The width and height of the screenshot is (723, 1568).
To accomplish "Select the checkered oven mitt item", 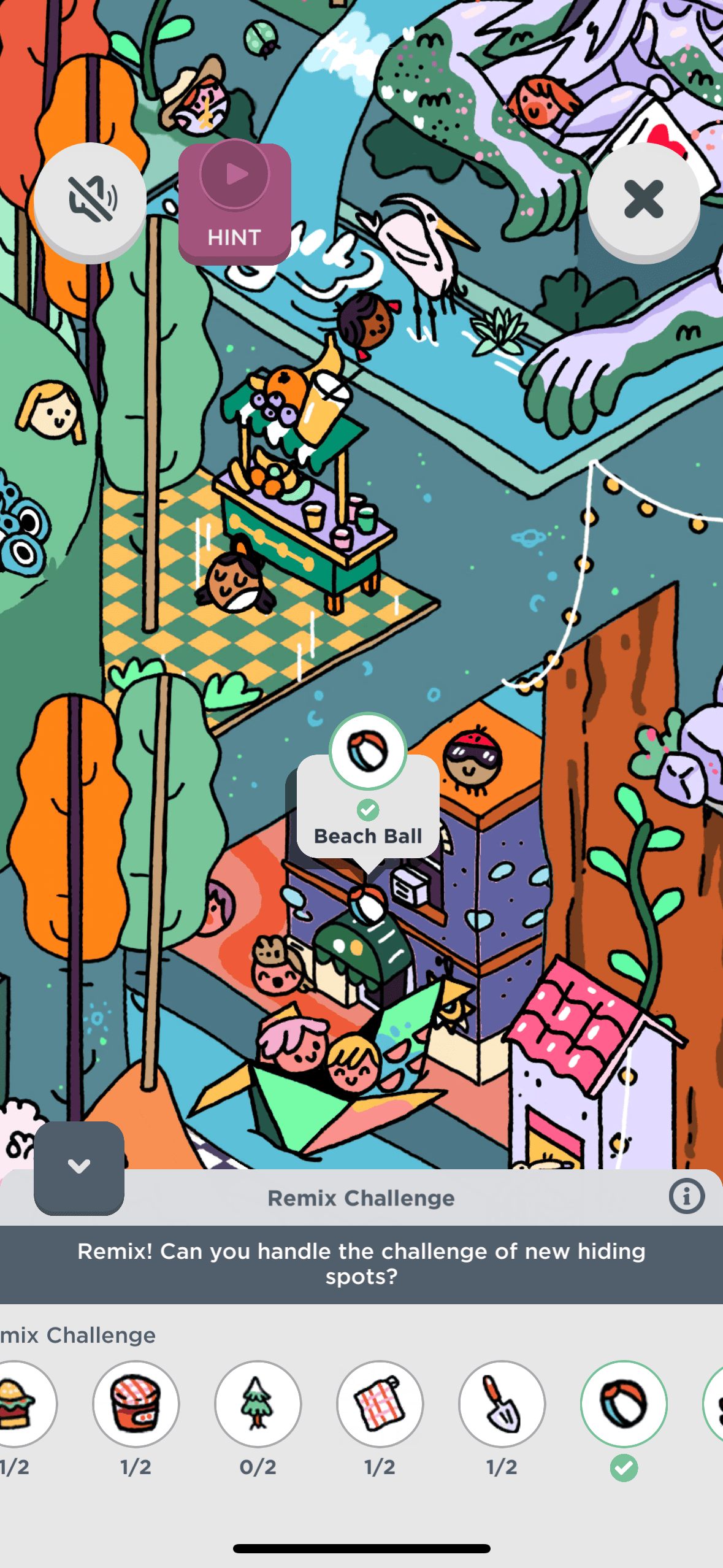I will coord(380,1404).
